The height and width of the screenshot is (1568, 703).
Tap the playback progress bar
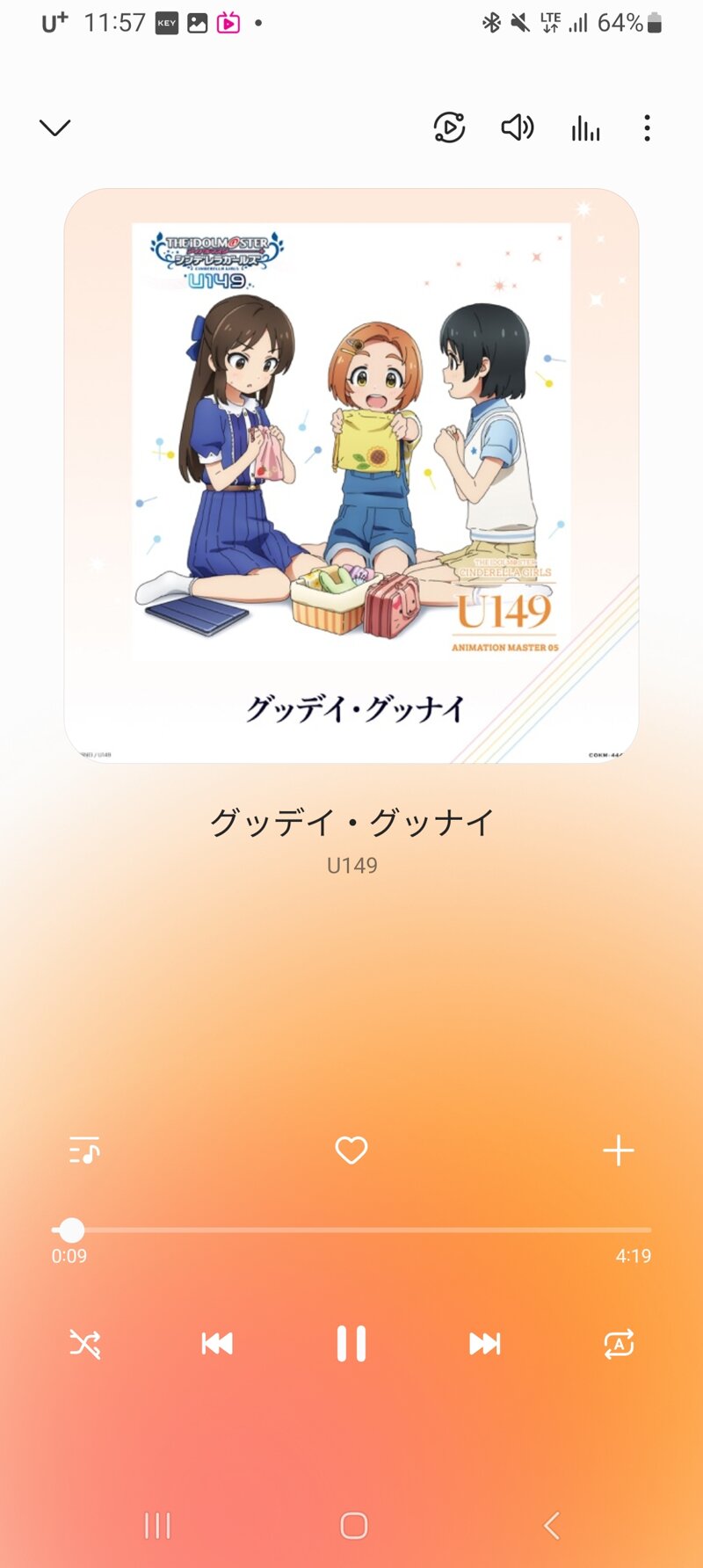(351, 1230)
